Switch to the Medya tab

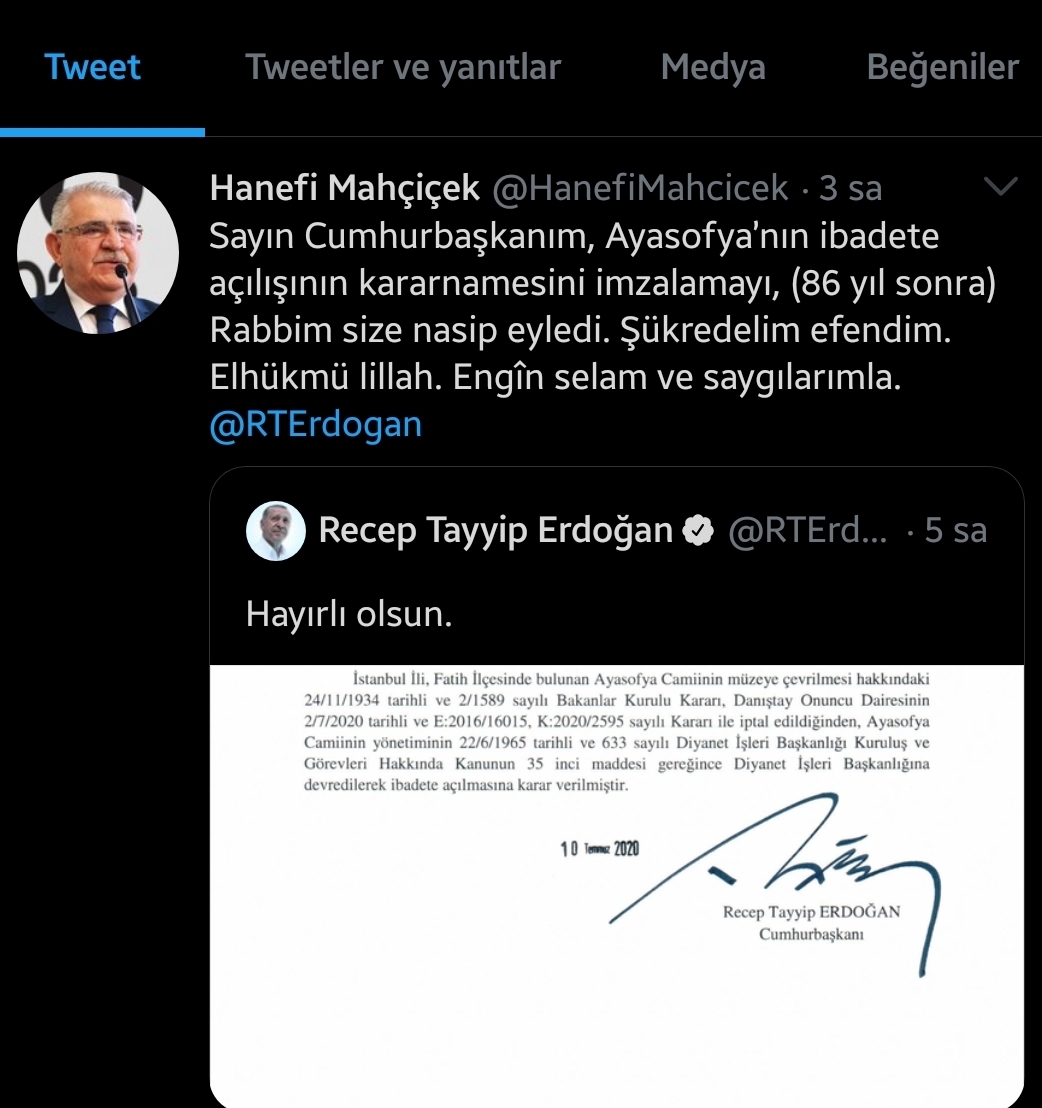(713, 67)
